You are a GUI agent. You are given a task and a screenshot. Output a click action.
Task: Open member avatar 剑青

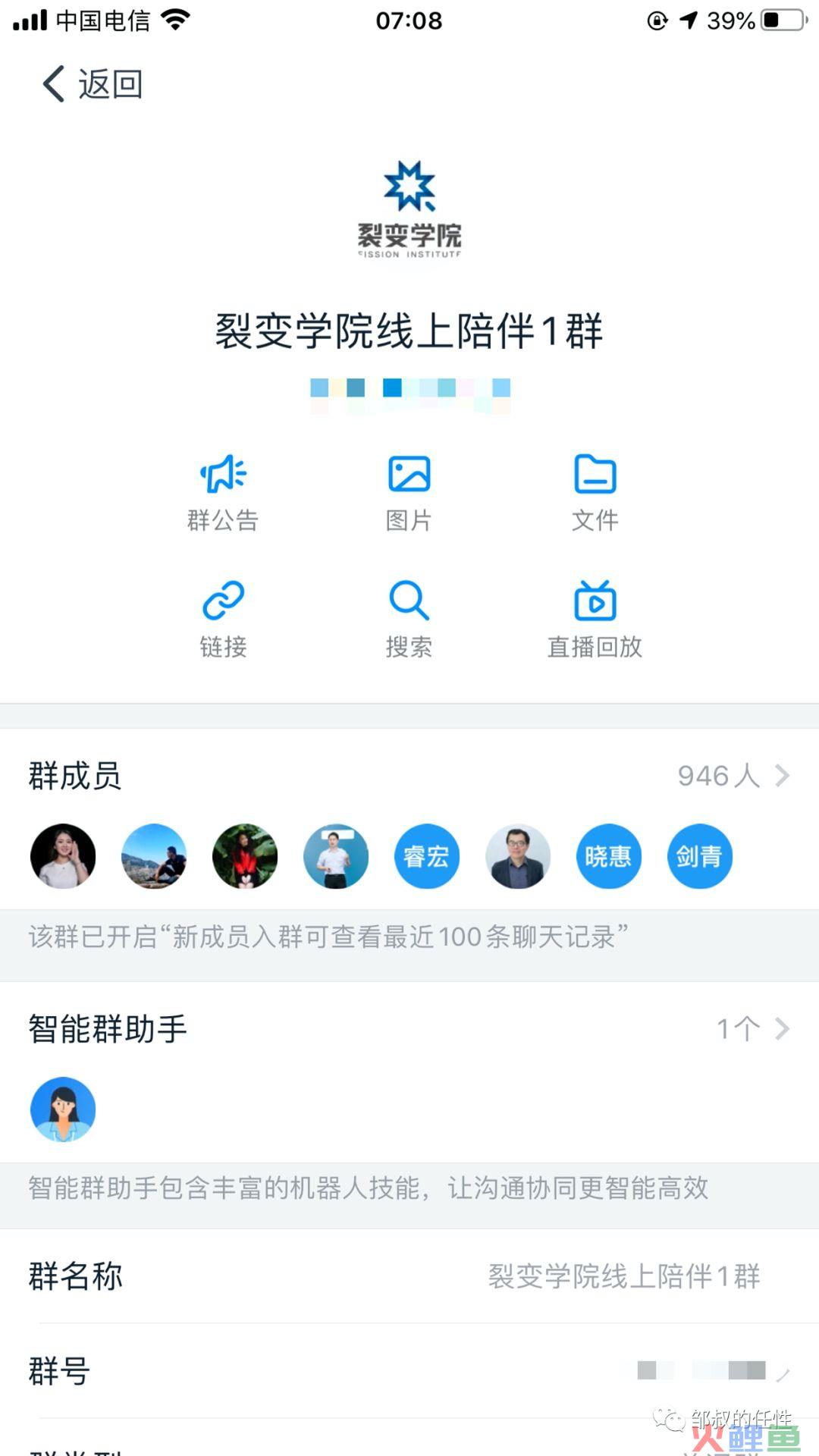pos(699,856)
